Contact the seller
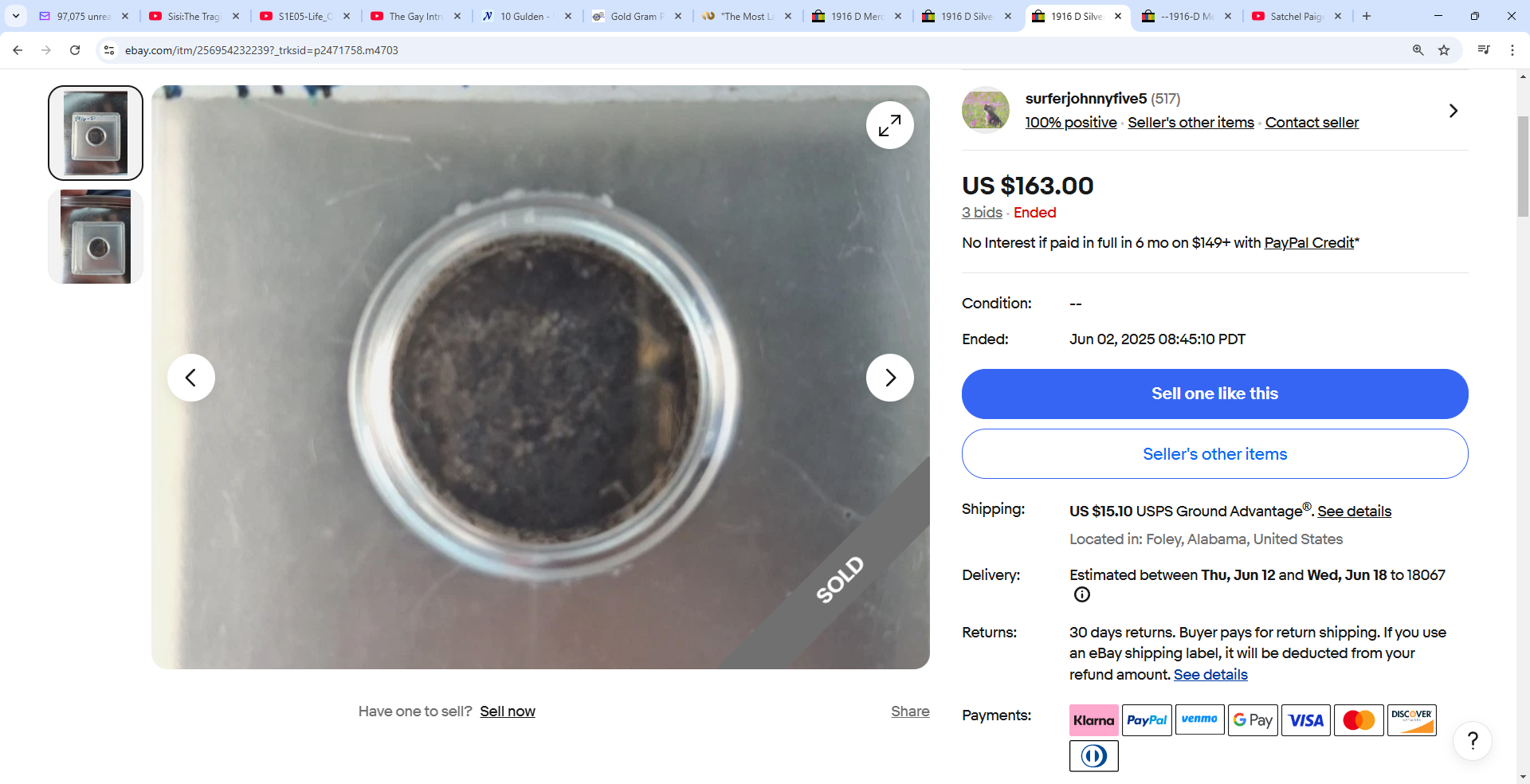 click(x=1312, y=123)
